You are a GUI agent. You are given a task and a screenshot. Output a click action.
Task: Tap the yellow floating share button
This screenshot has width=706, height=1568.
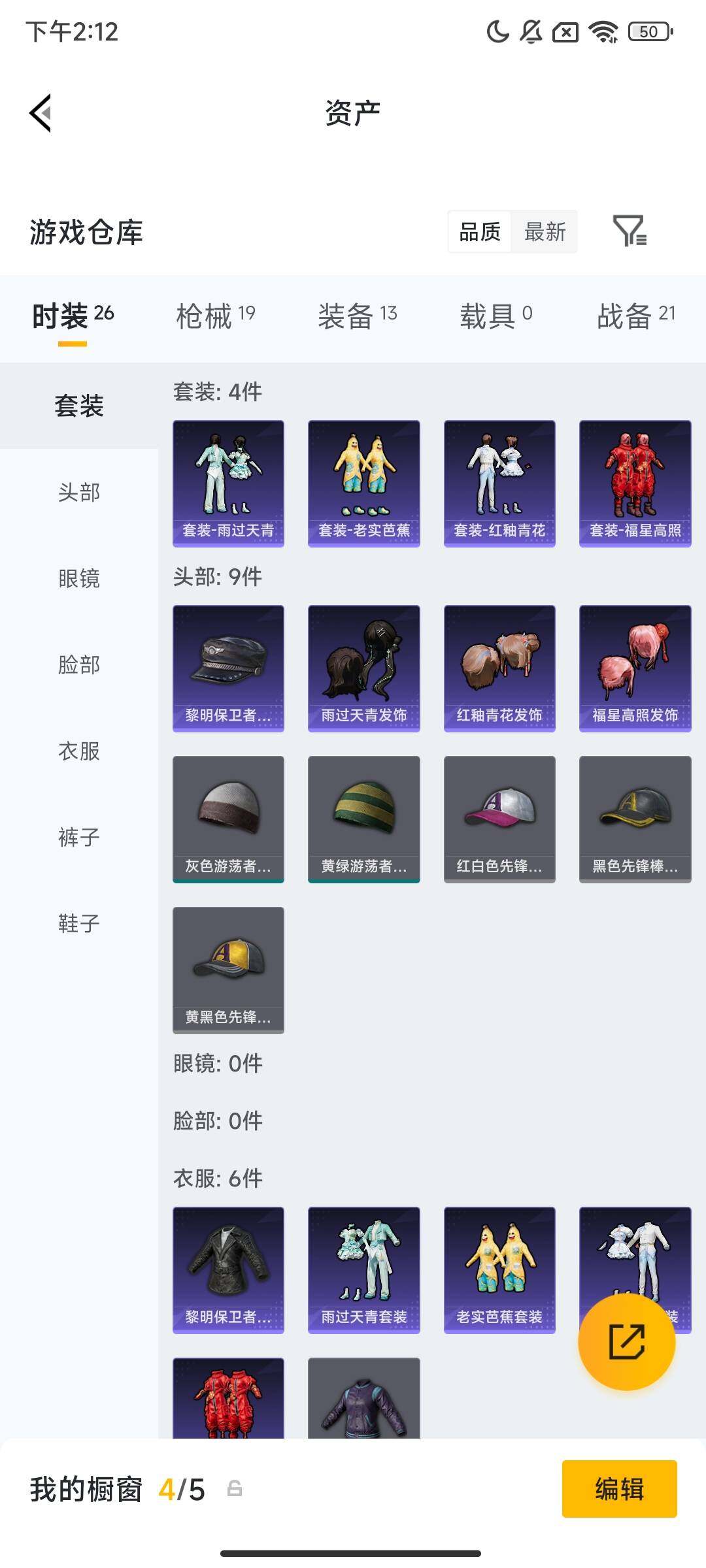(626, 1342)
